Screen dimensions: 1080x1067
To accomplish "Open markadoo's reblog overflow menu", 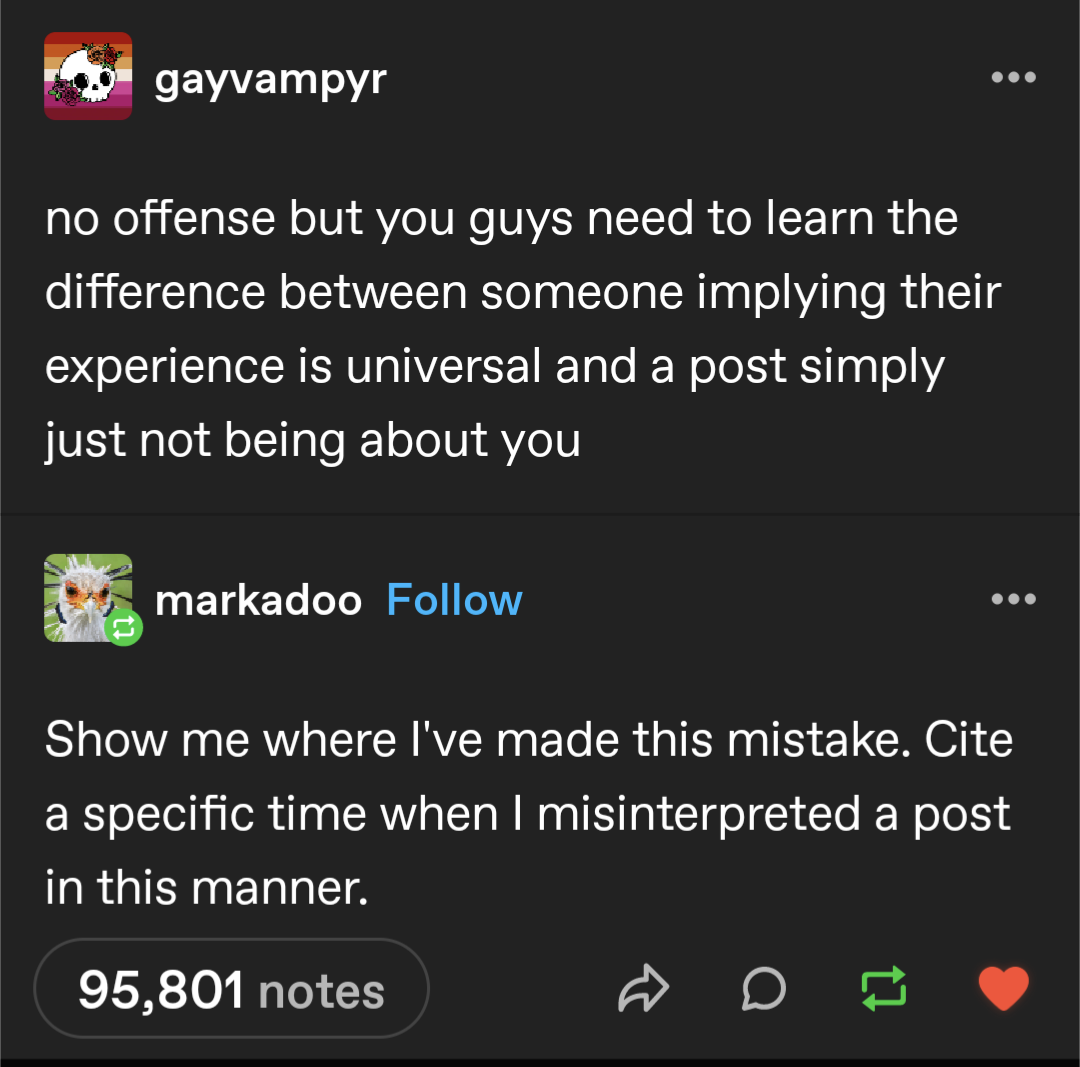I will (1013, 599).
